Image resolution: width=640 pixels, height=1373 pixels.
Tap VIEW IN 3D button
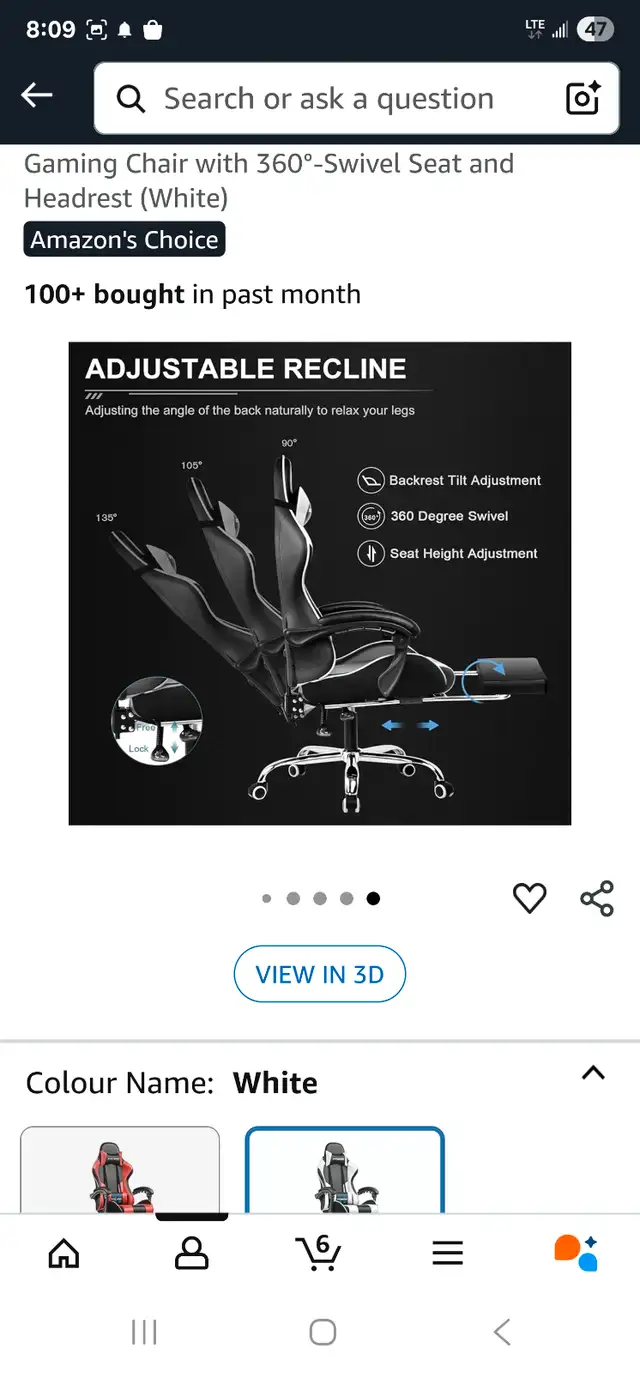point(320,974)
